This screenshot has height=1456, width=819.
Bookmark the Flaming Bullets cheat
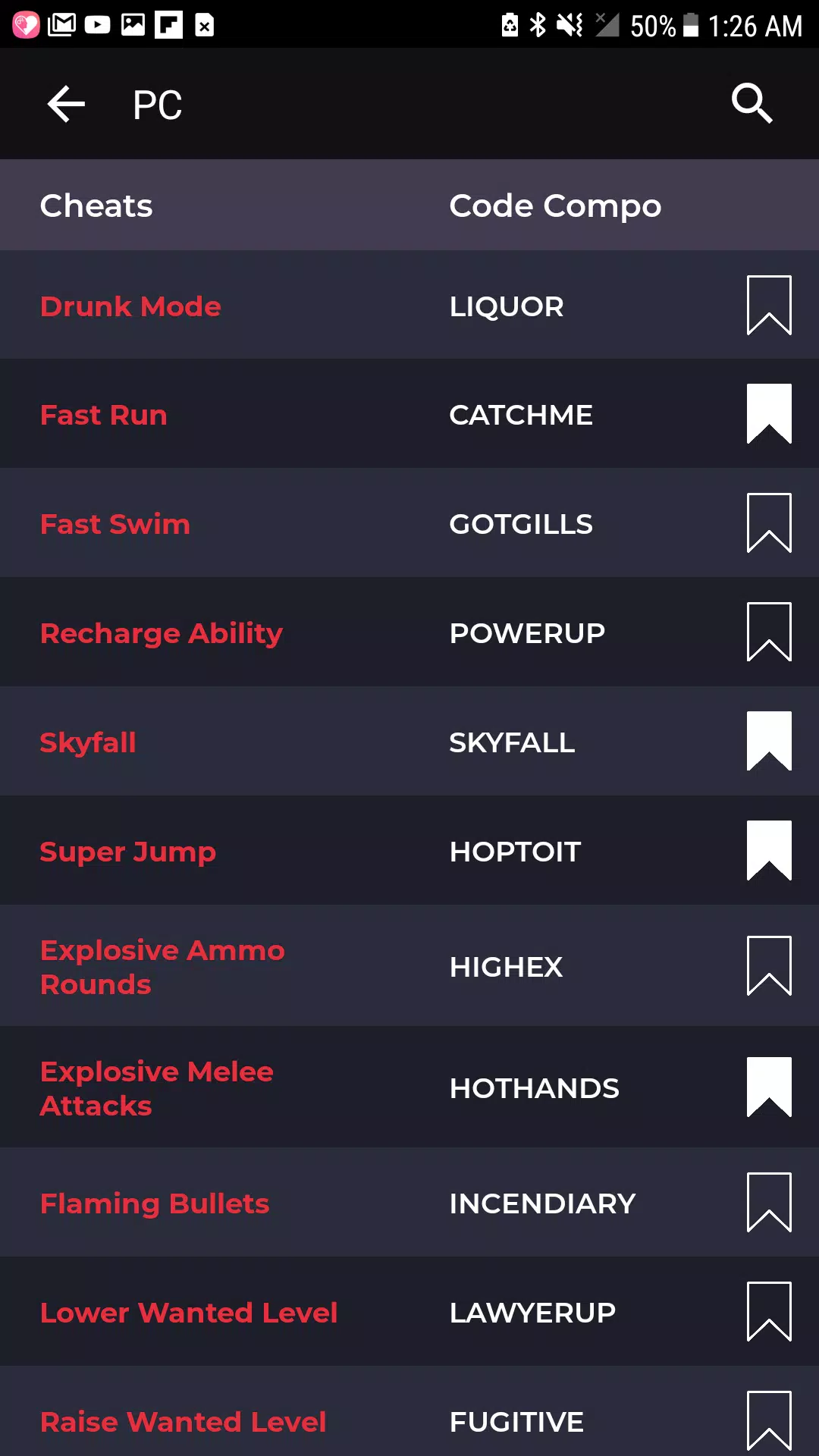coord(768,1203)
